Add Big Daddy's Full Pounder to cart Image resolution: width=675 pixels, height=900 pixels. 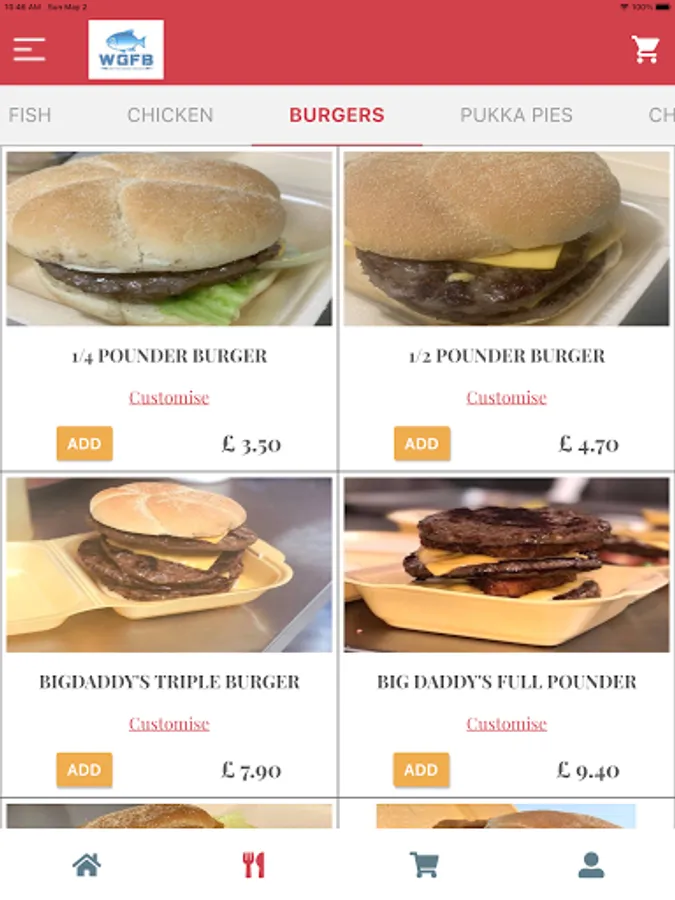pos(421,769)
